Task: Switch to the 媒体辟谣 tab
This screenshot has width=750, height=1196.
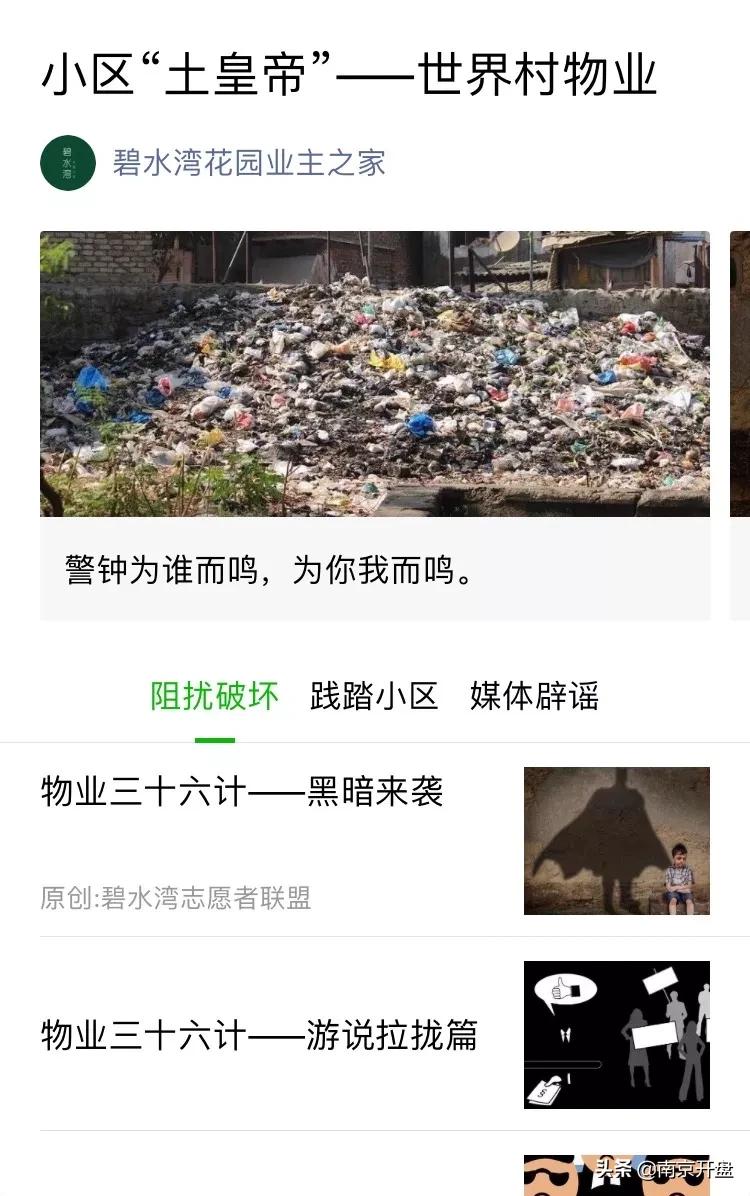Action: (533, 697)
